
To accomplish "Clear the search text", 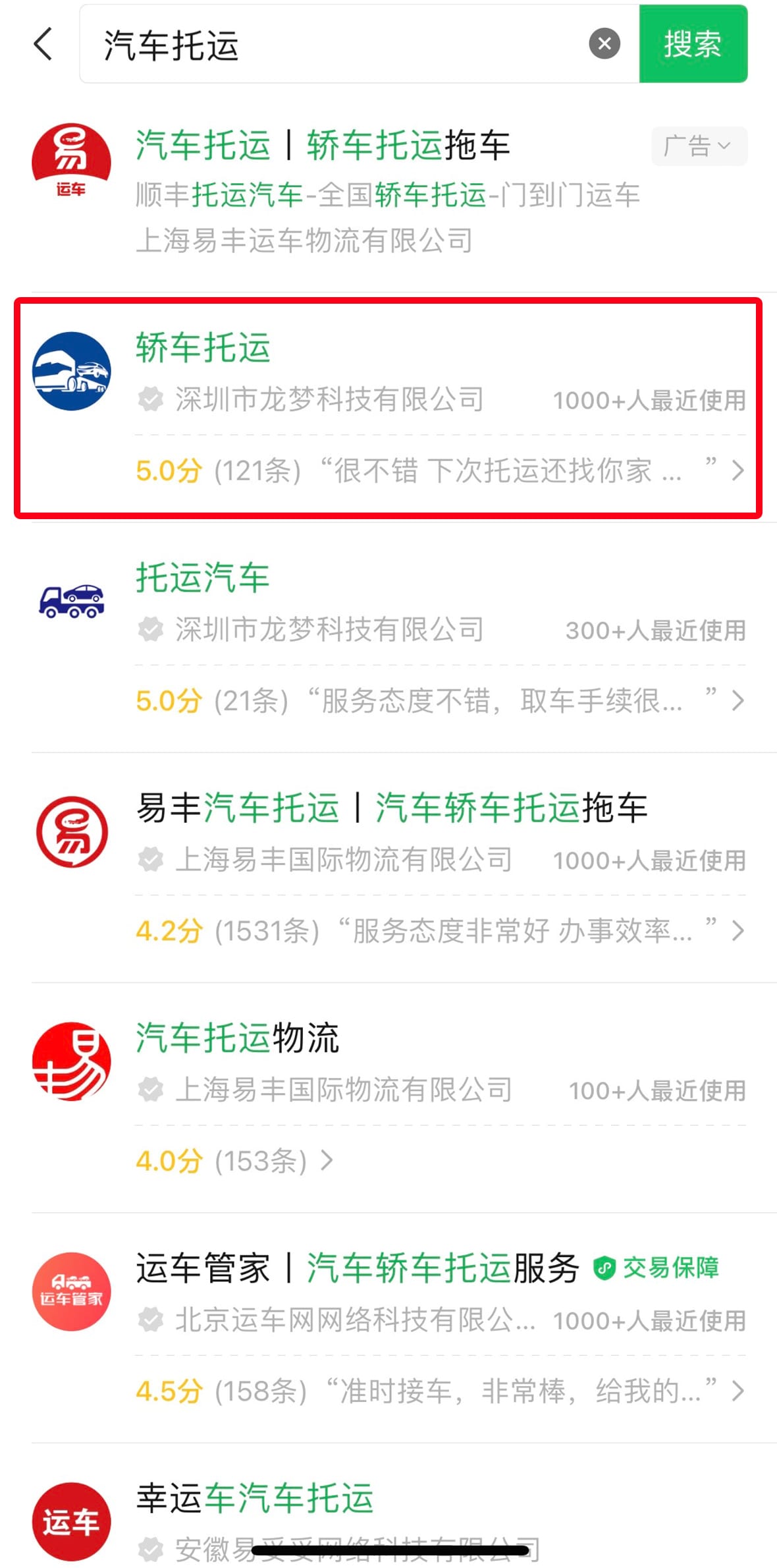I will 604,45.
